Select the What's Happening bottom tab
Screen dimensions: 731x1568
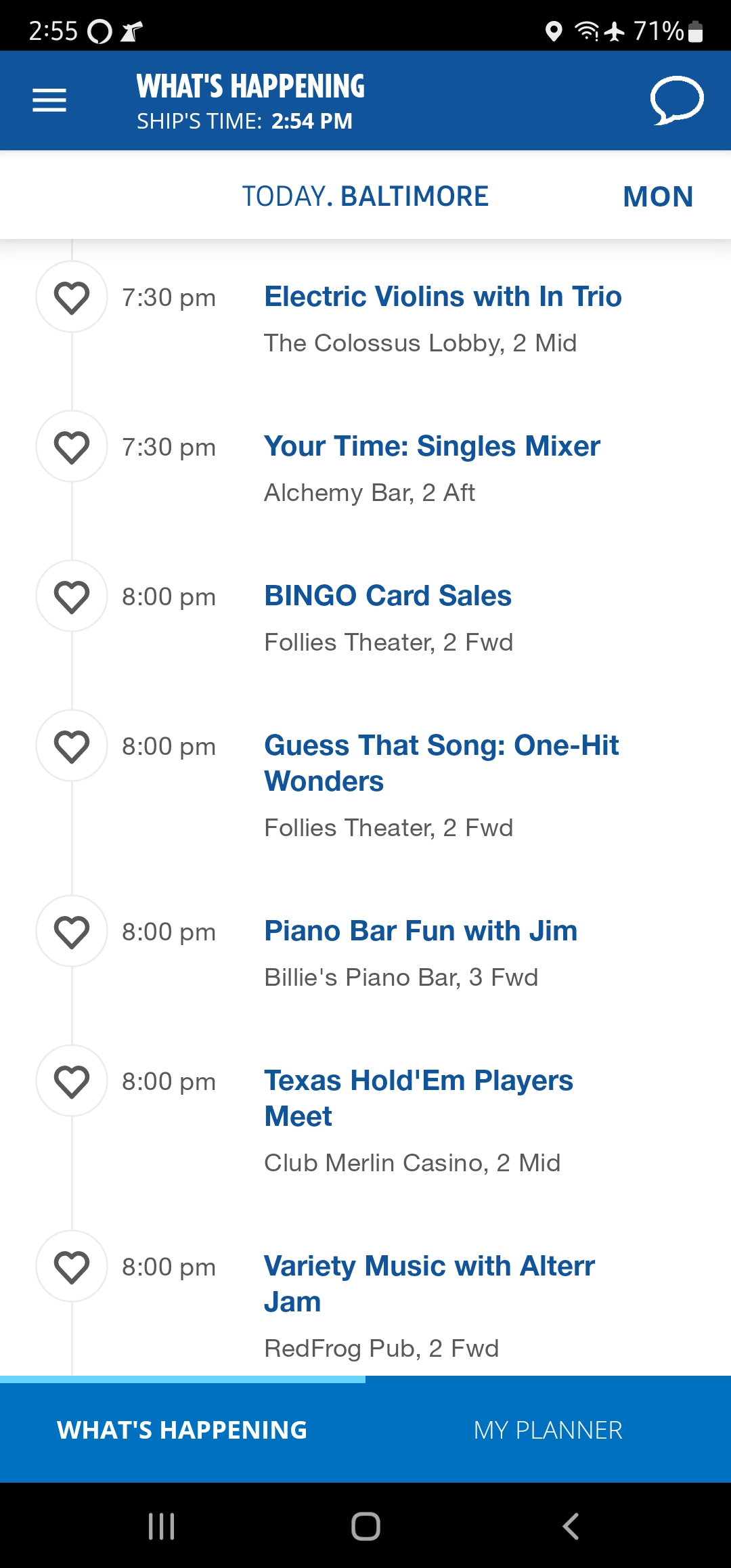[x=183, y=1430]
